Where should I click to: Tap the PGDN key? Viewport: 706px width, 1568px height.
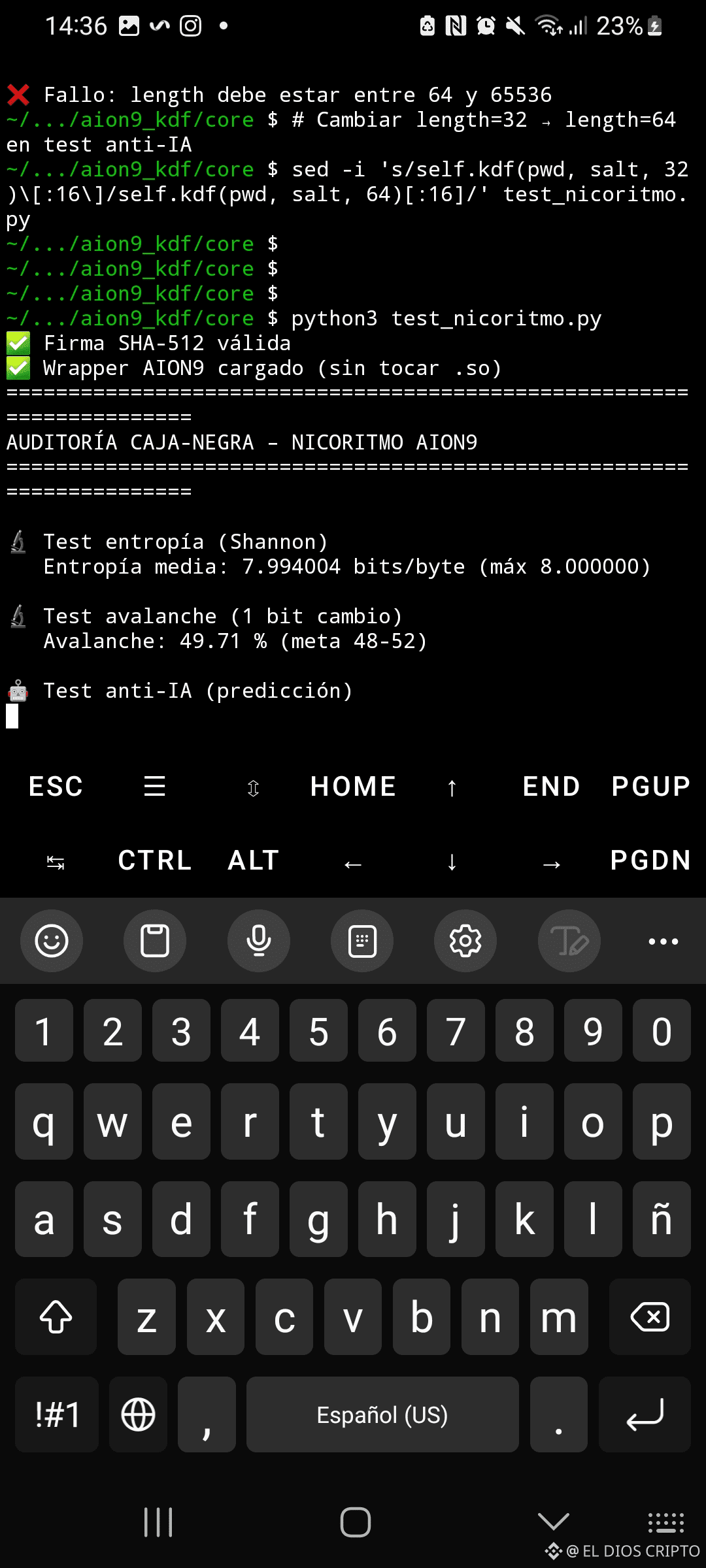pyautogui.click(x=650, y=861)
